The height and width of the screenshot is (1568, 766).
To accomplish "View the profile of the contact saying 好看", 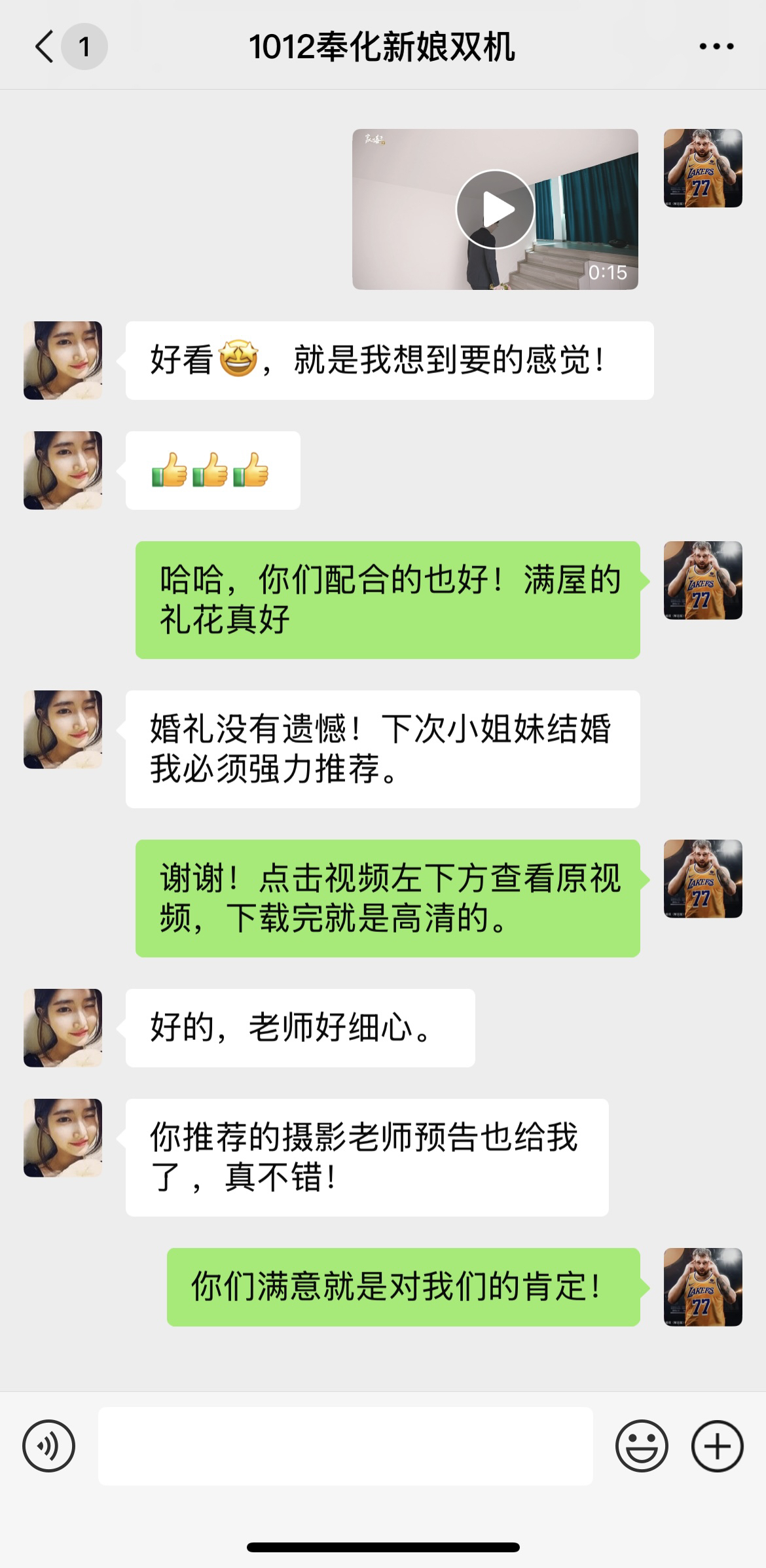I will tap(63, 361).
